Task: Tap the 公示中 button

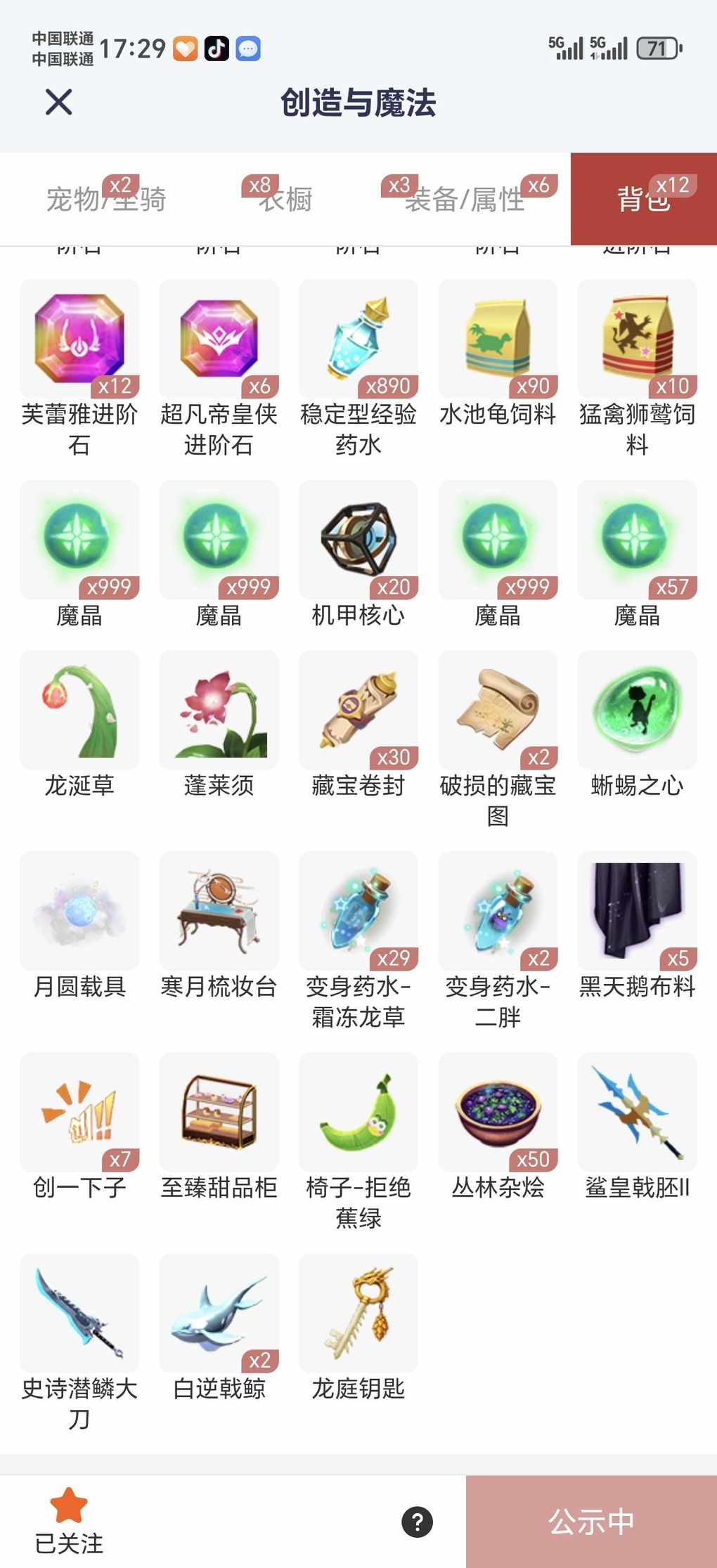Action: tap(591, 1522)
